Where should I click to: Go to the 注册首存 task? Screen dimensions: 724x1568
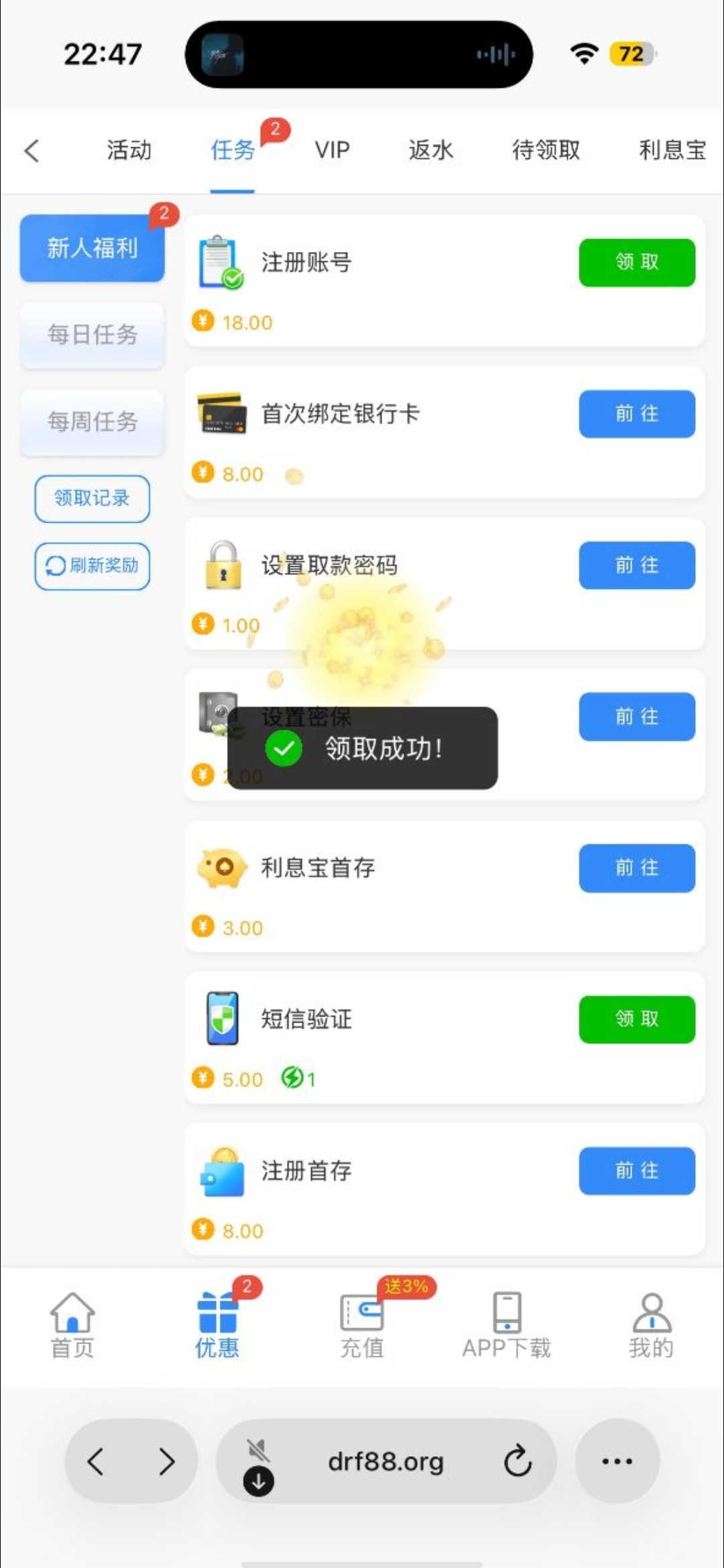click(636, 1171)
